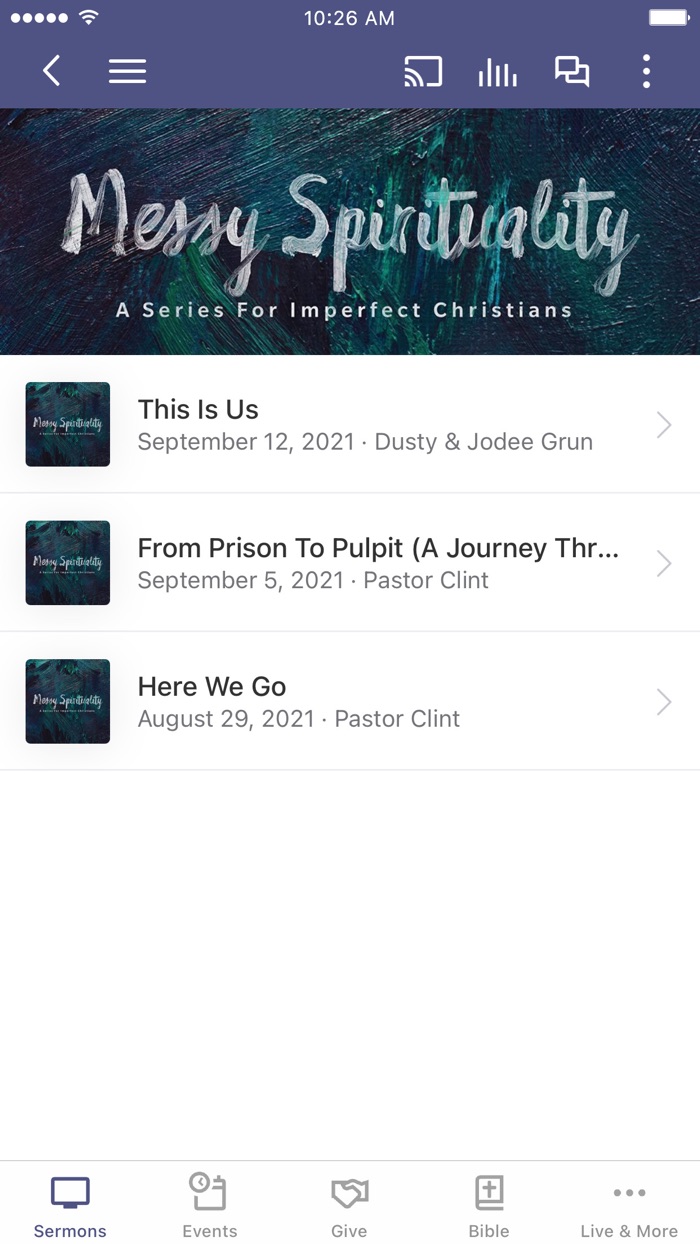Image resolution: width=700 pixels, height=1244 pixels.
Task: Switch to the Events tab
Action: (x=210, y=1204)
